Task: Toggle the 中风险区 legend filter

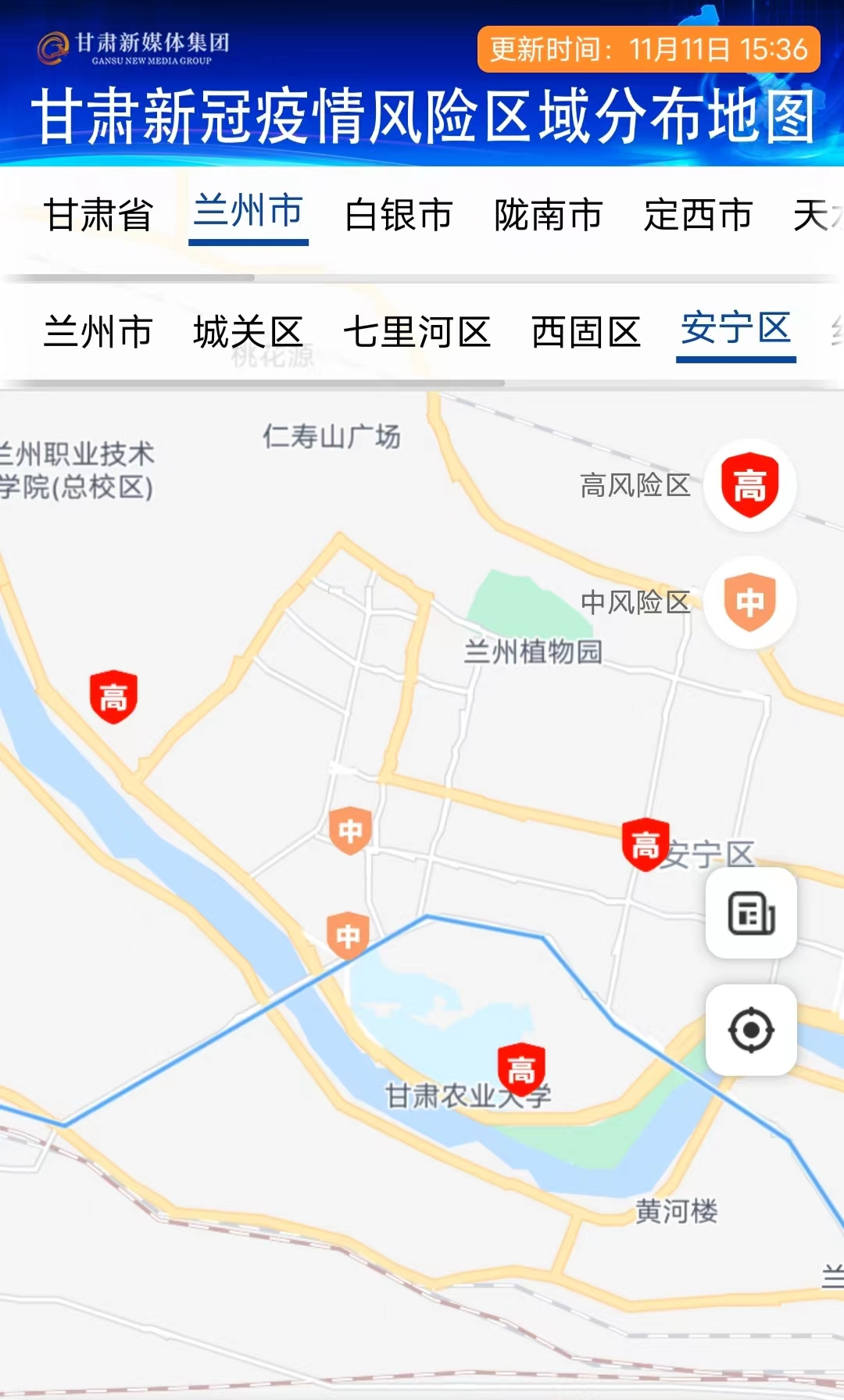Action: coord(749,602)
